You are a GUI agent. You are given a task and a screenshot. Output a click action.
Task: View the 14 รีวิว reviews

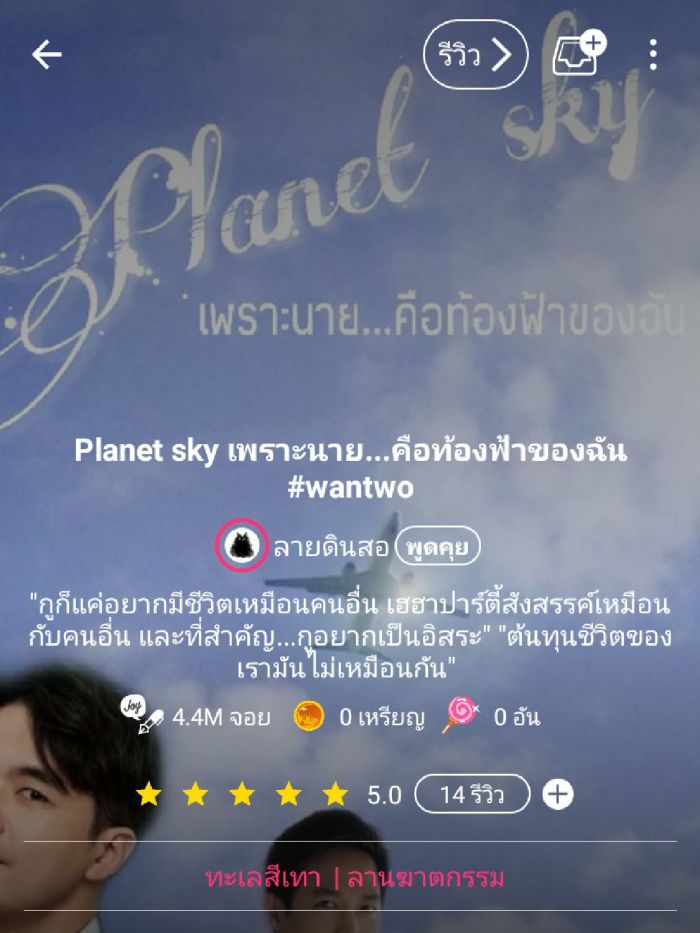point(472,794)
